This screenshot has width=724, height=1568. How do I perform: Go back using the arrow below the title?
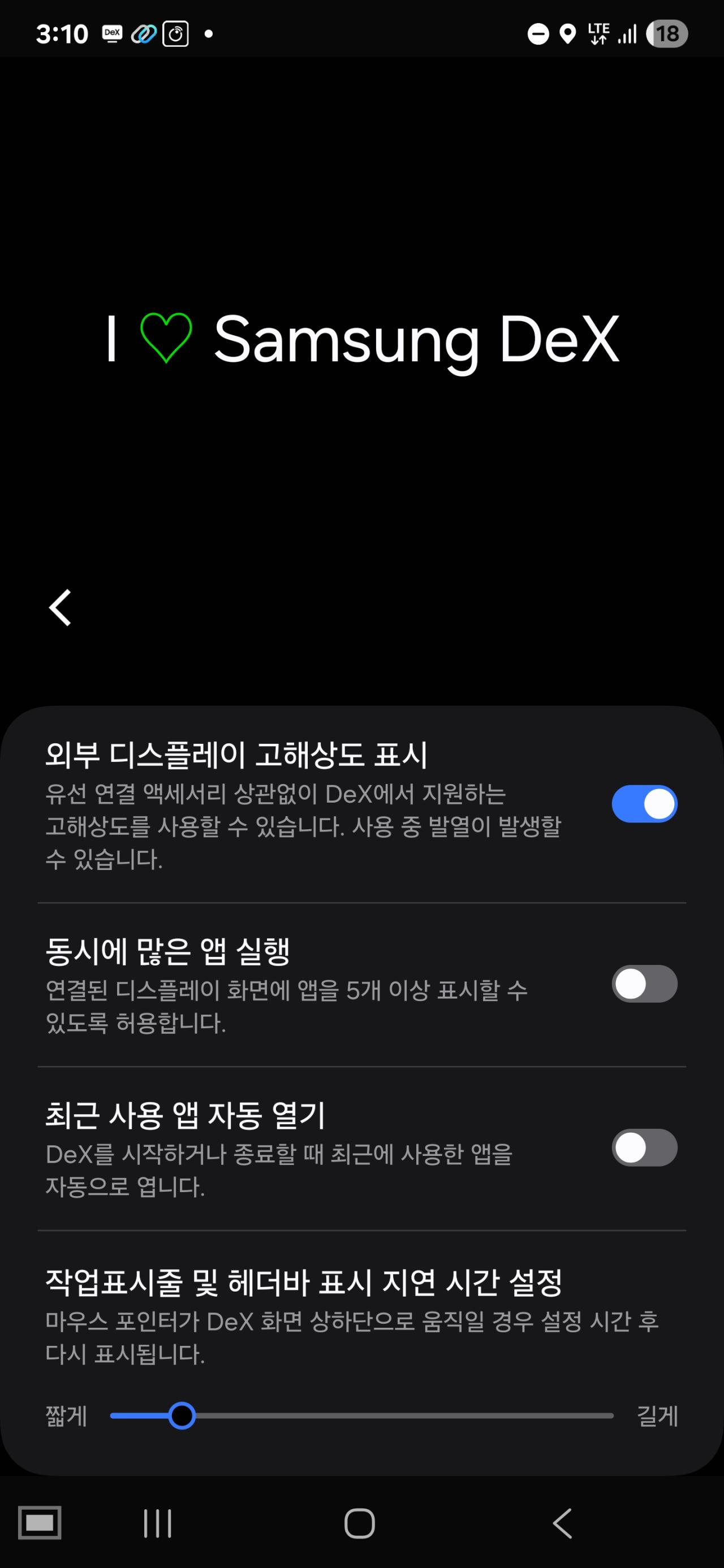coord(61,608)
